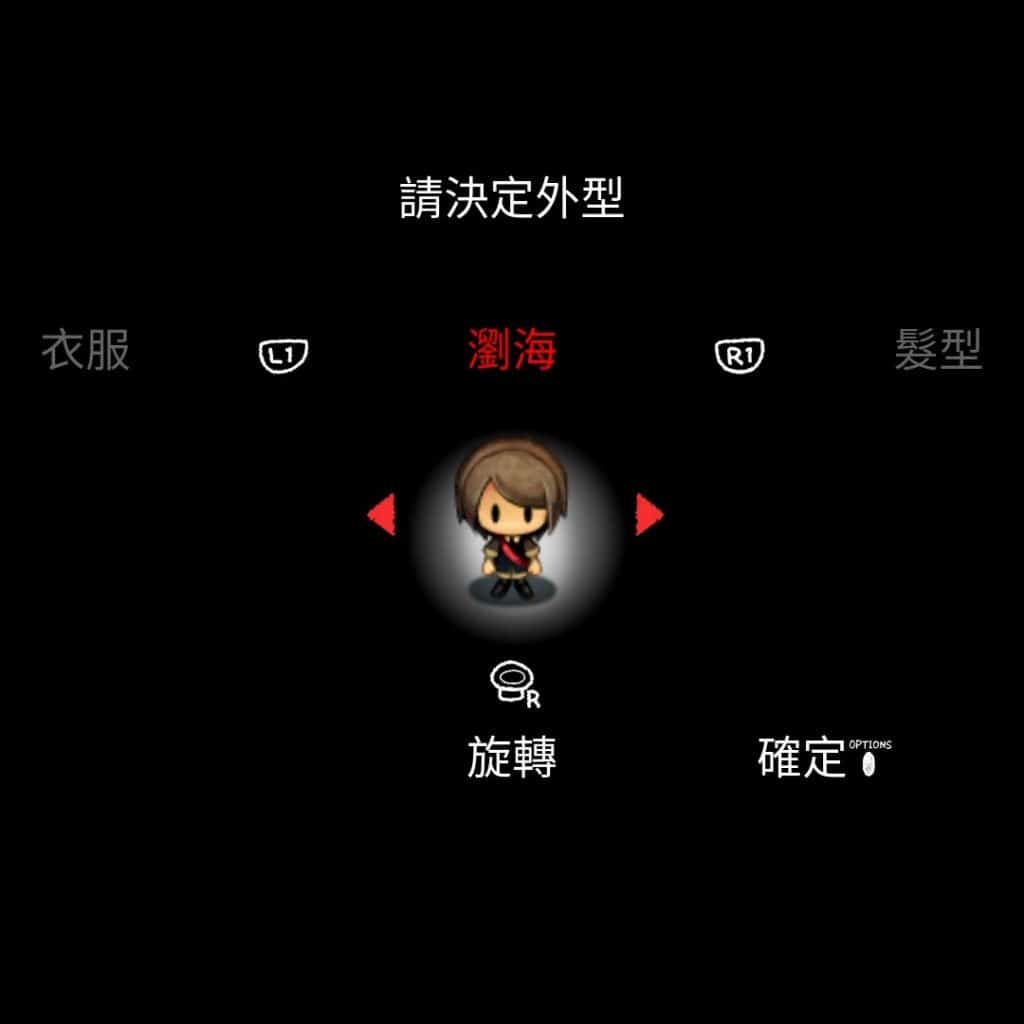1024x1024 pixels.
Task: Switch to the 衣服 category
Action: (86, 351)
